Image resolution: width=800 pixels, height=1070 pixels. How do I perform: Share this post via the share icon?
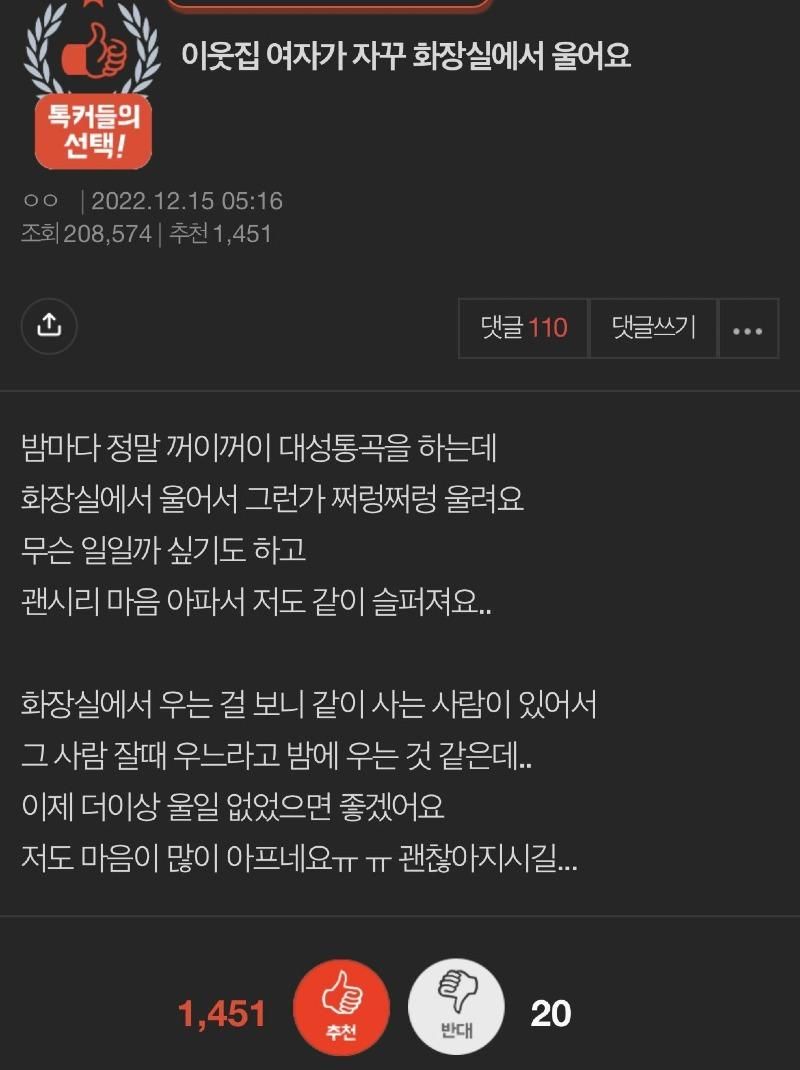[x=49, y=326]
